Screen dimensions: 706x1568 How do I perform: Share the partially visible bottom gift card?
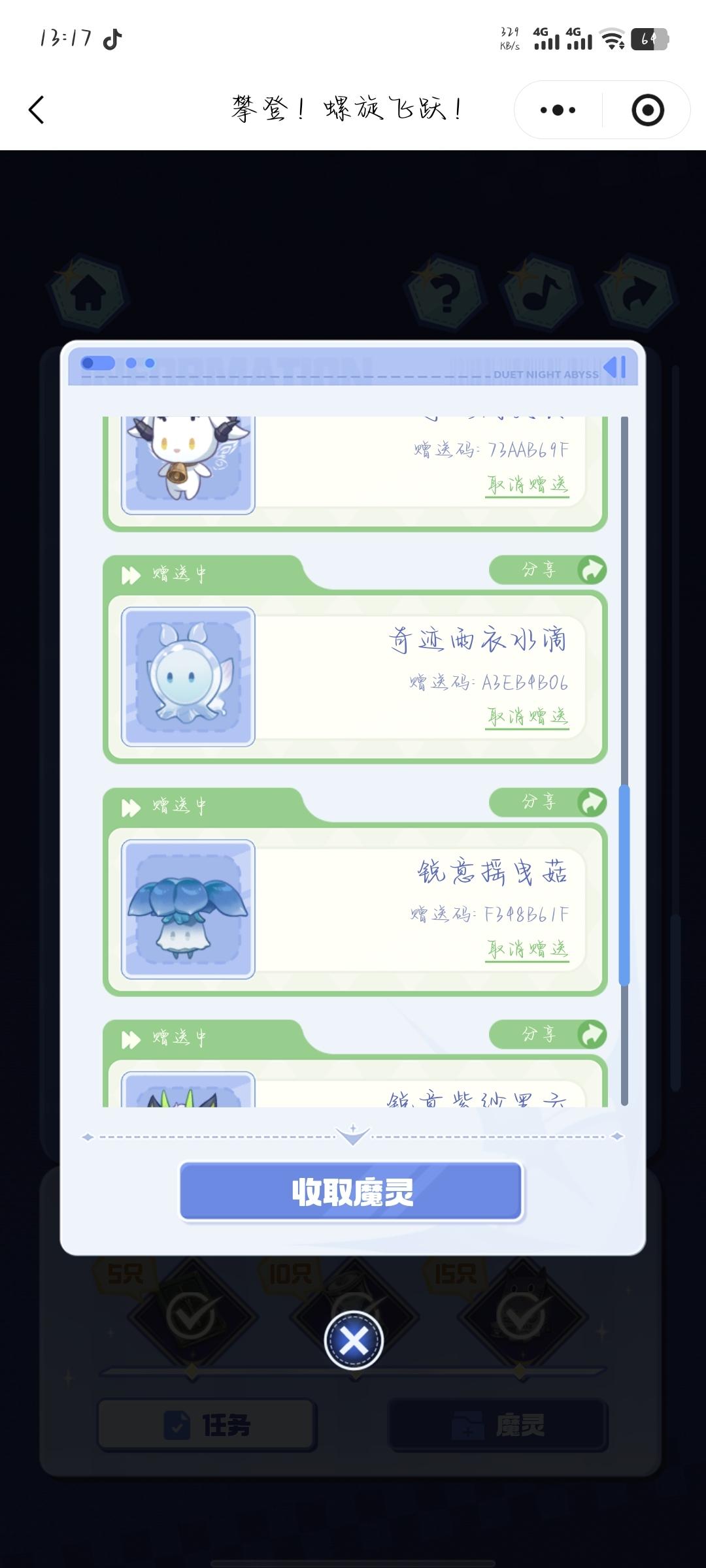point(548,1034)
